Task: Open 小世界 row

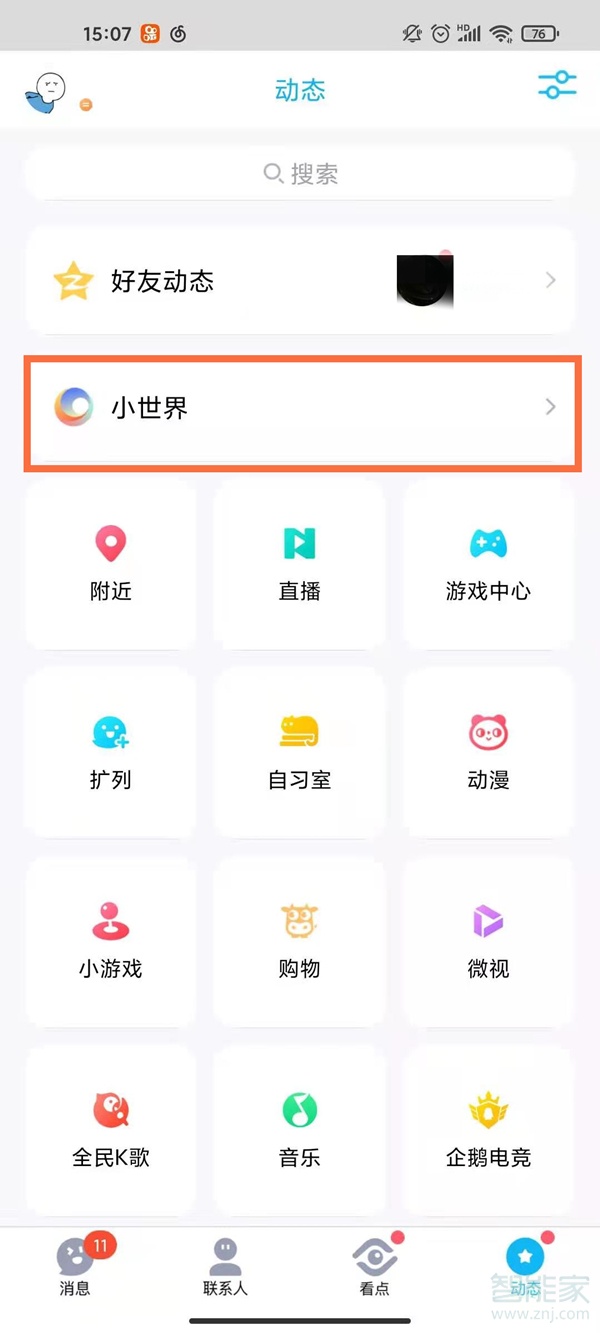Action: (300, 408)
